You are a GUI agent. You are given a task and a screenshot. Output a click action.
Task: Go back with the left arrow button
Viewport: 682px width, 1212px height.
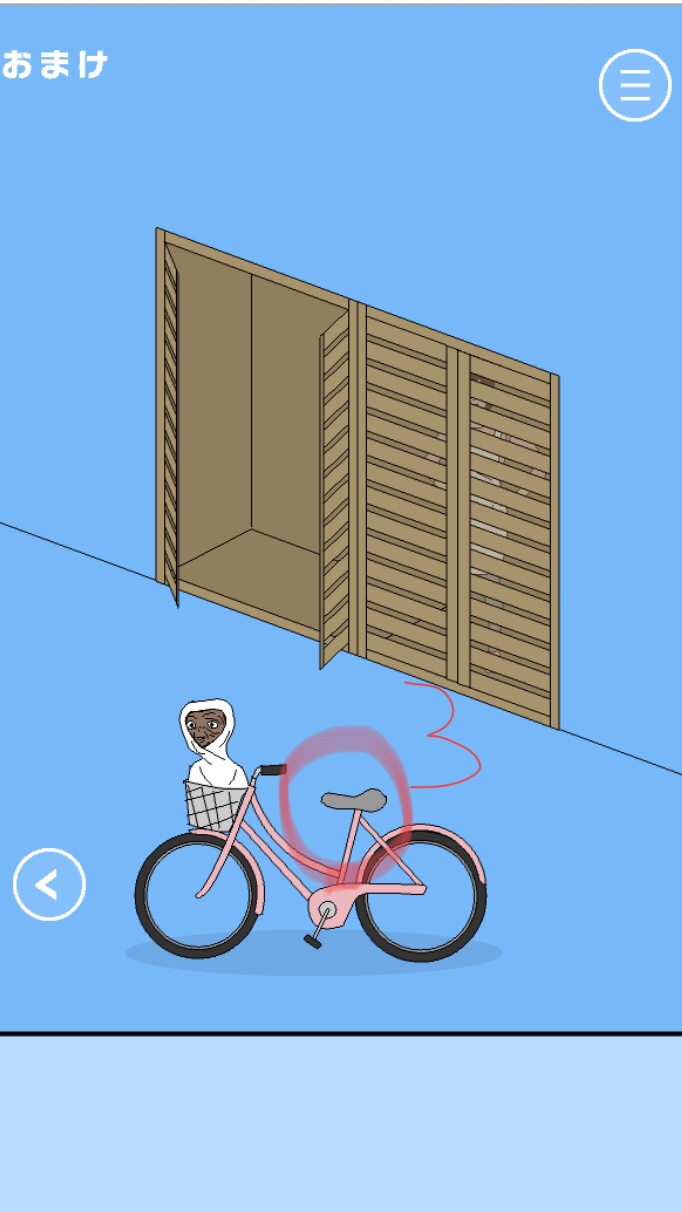point(49,884)
